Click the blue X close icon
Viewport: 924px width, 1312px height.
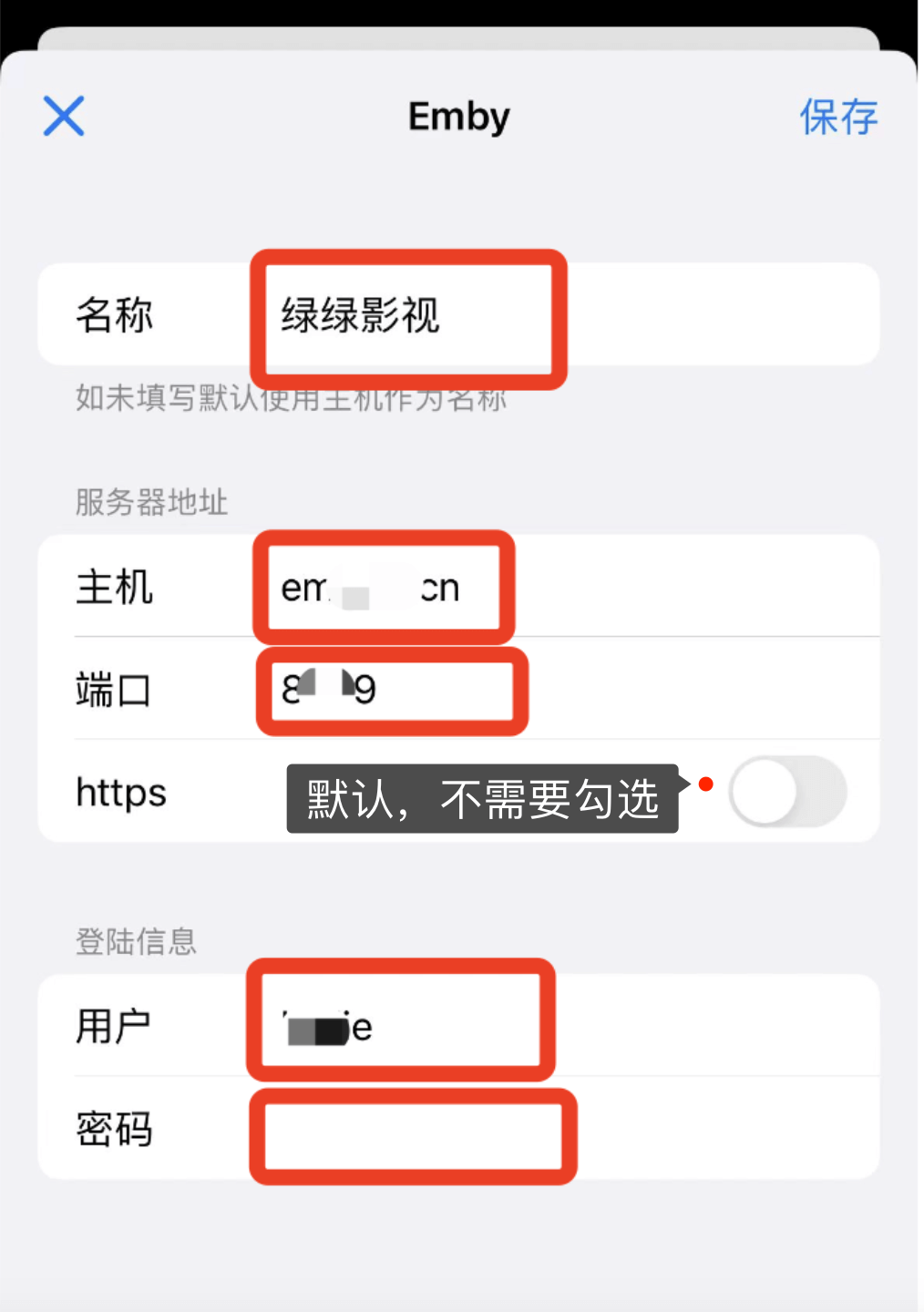click(62, 116)
